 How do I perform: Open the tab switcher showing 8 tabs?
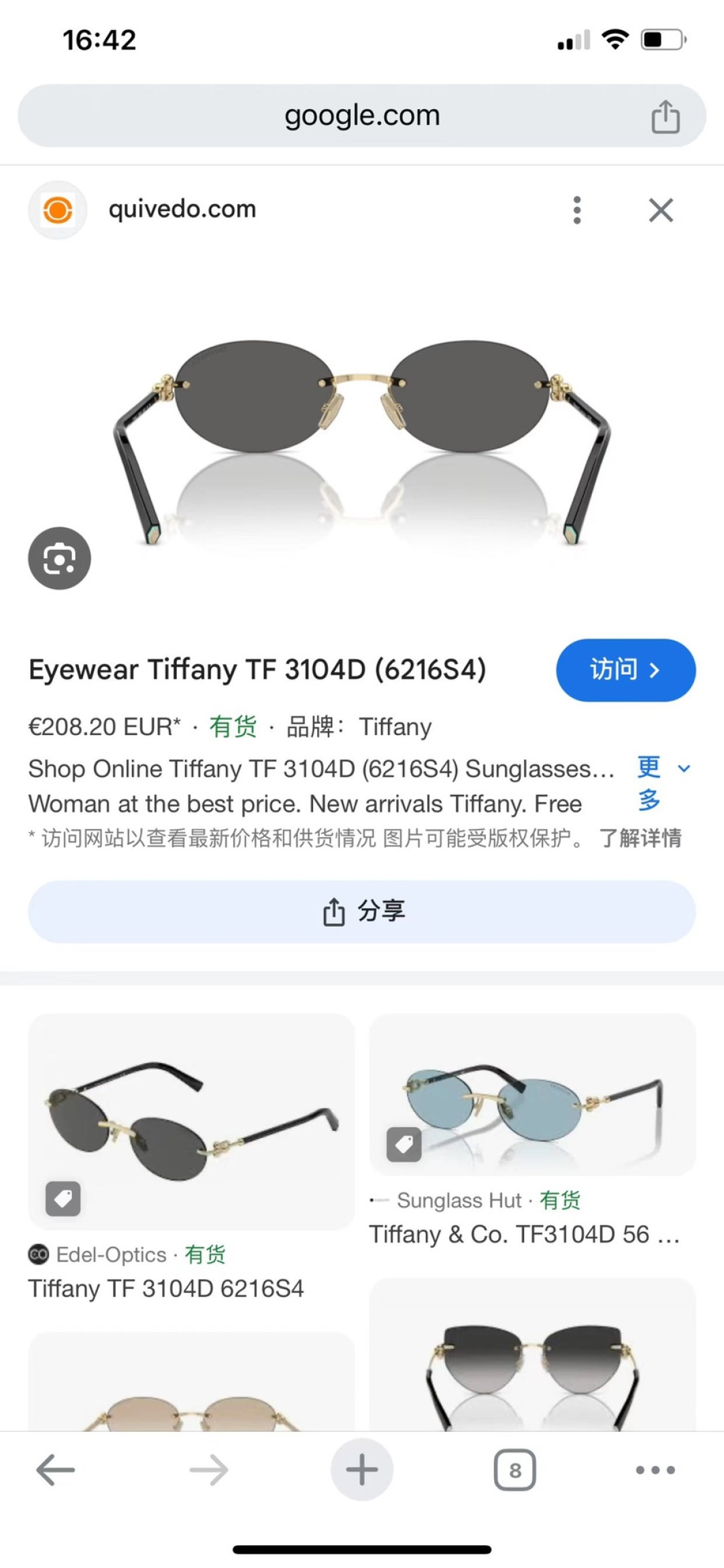pyautogui.click(x=514, y=1470)
